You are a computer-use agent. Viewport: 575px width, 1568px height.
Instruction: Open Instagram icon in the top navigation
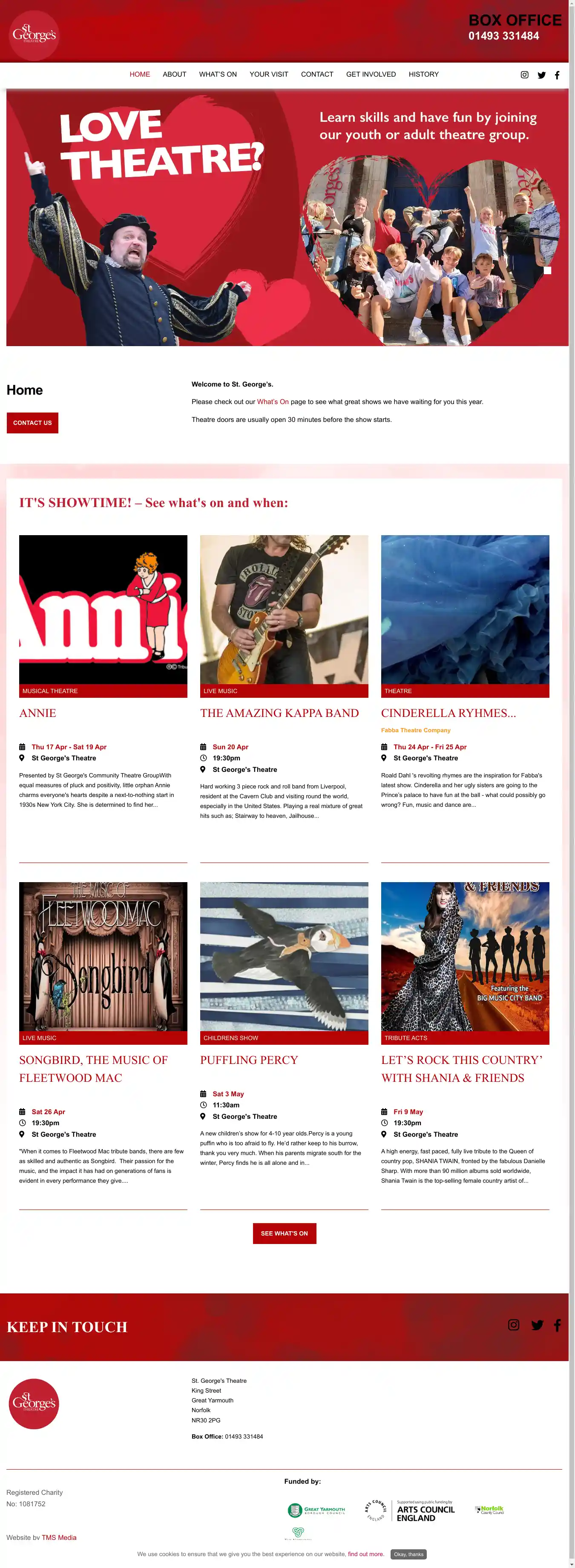pyautogui.click(x=524, y=75)
